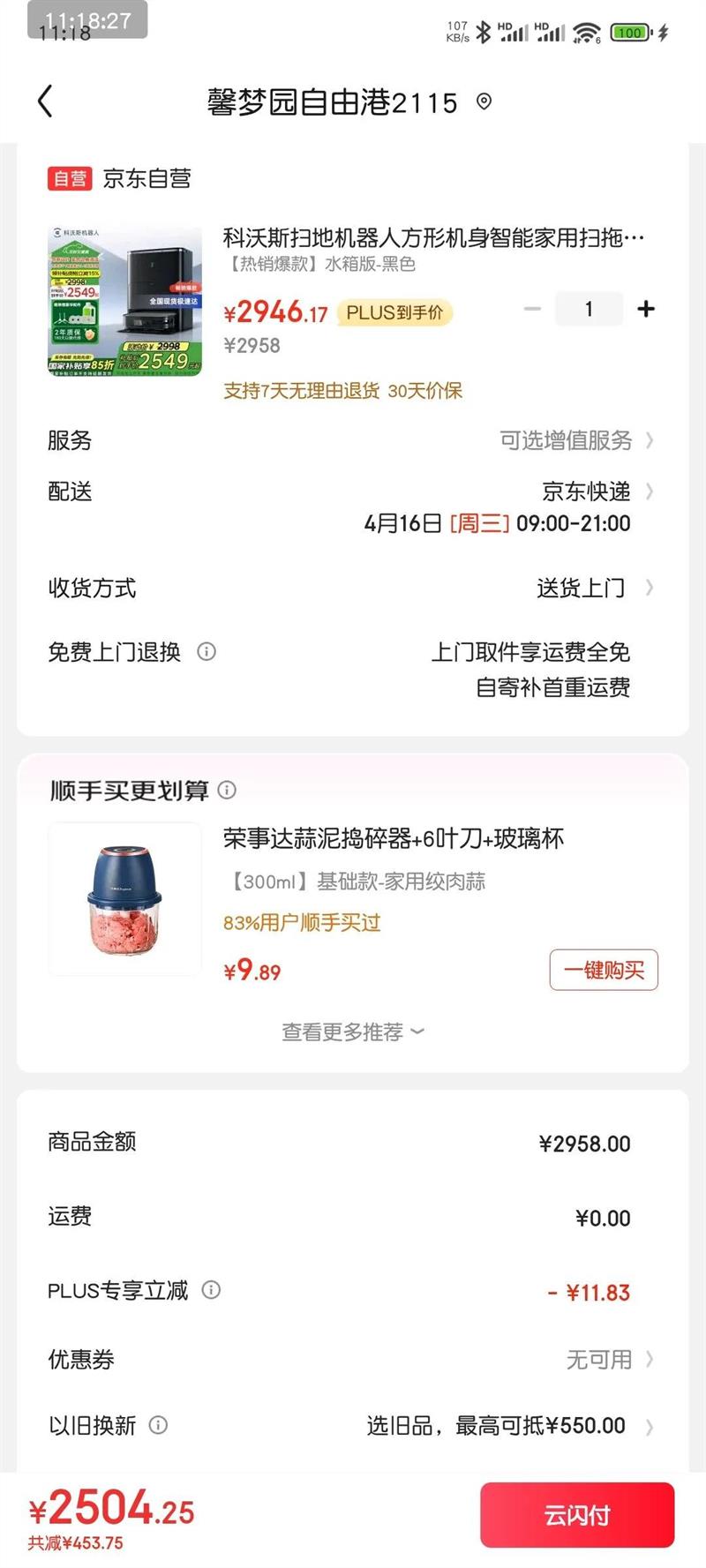The image size is (706, 1568).
Task: Show info about 顺手买更划算
Action: (x=227, y=790)
